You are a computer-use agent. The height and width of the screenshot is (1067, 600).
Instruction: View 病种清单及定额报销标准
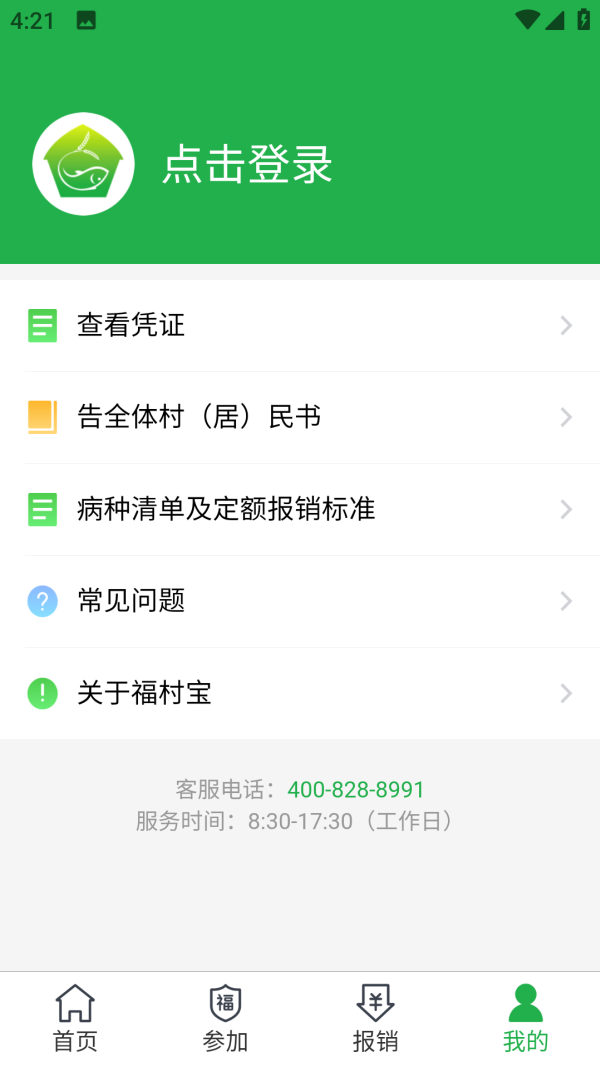click(300, 509)
